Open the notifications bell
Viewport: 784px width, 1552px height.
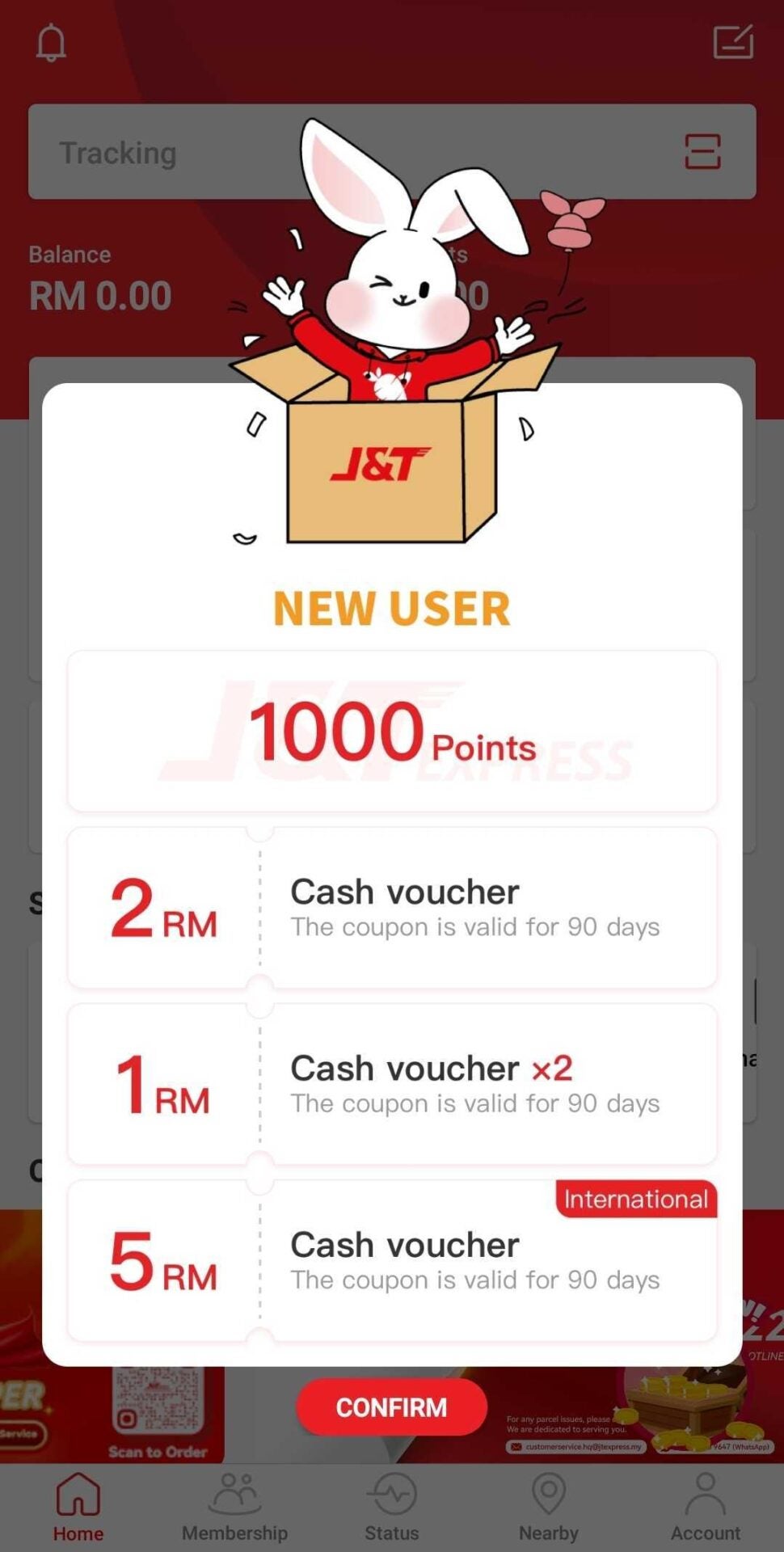tap(51, 43)
